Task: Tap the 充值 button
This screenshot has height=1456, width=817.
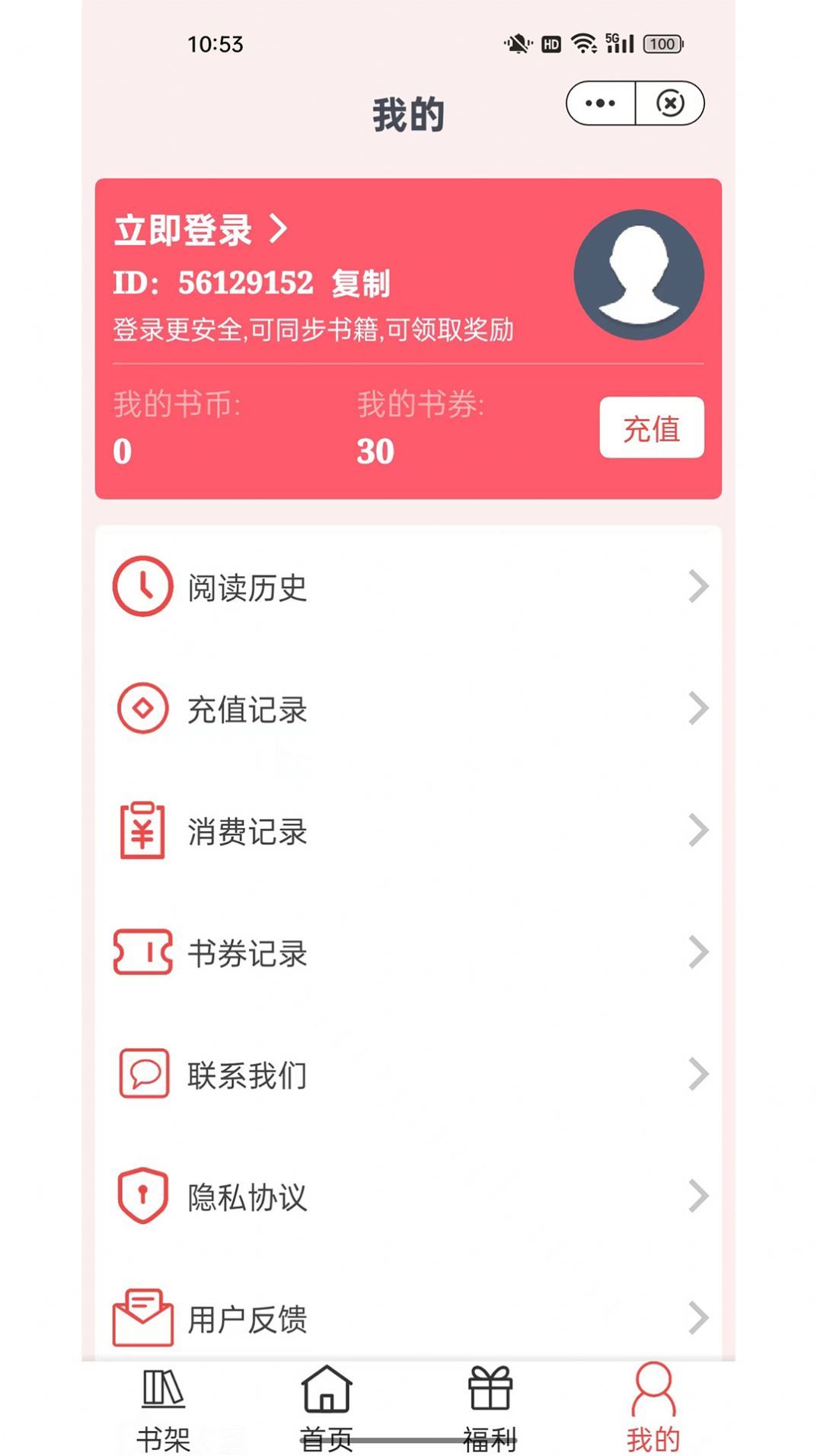Action: (x=652, y=429)
